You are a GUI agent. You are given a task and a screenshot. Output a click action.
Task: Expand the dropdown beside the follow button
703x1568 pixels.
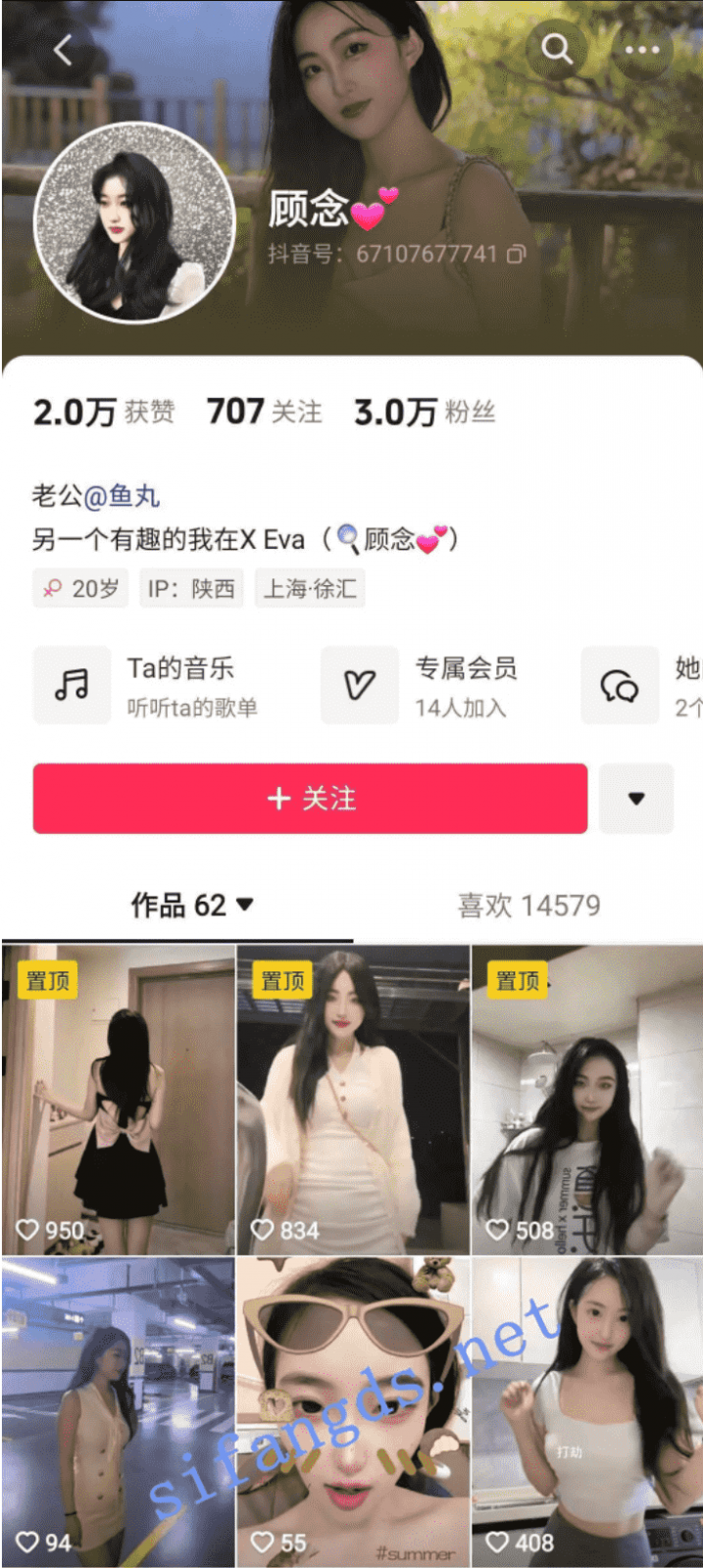tap(636, 799)
